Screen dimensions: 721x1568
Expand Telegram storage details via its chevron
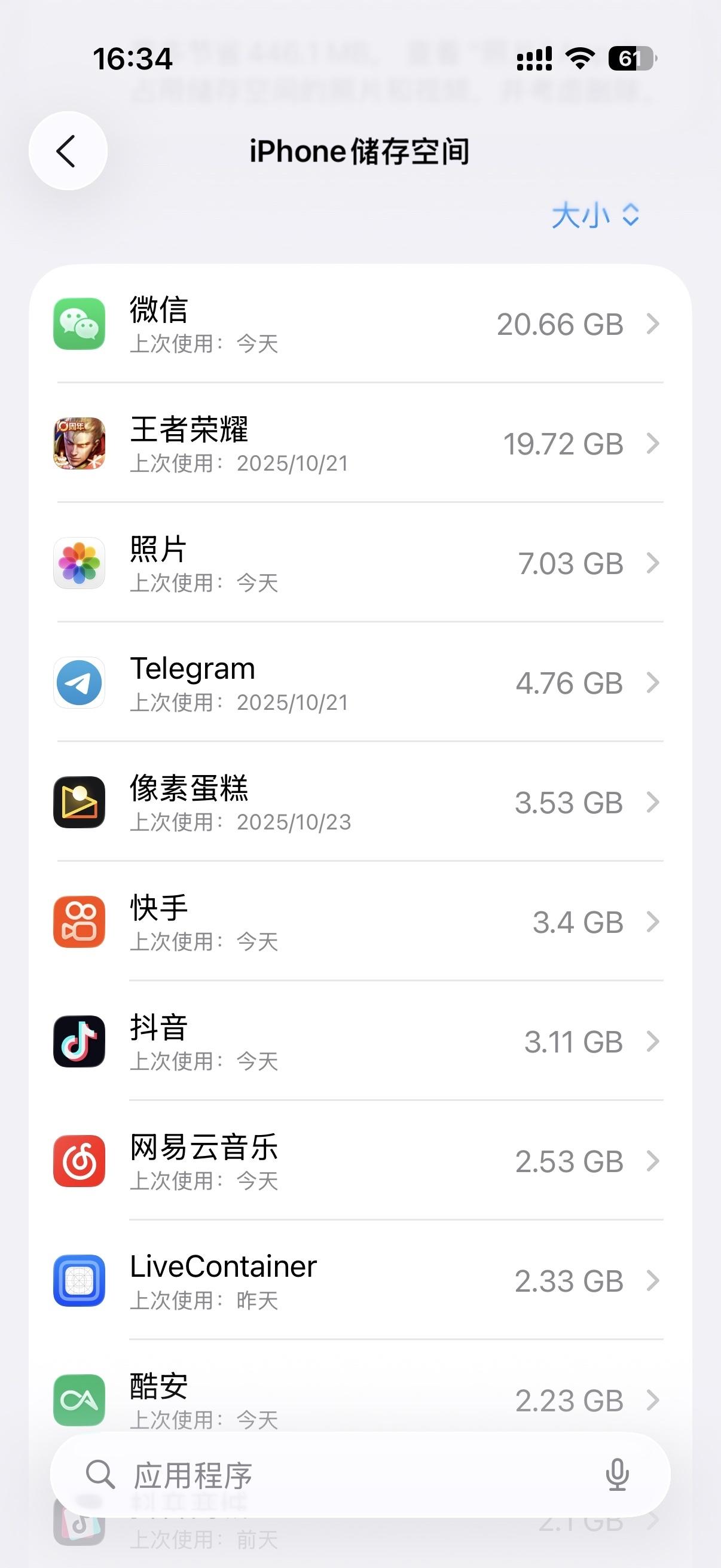[653, 682]
